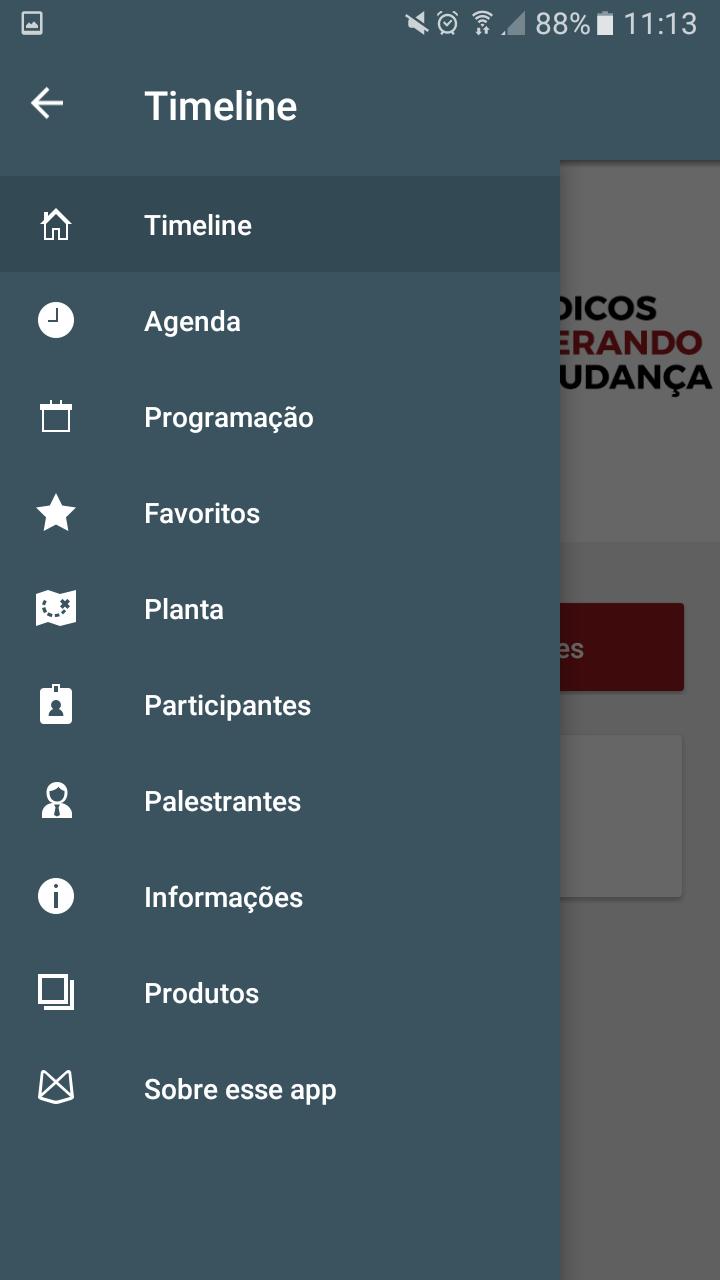The image size is (720, 1280).
Task: Tap the products icon beside Produtos
Action: pyautogui.click(x=55, y=992)
